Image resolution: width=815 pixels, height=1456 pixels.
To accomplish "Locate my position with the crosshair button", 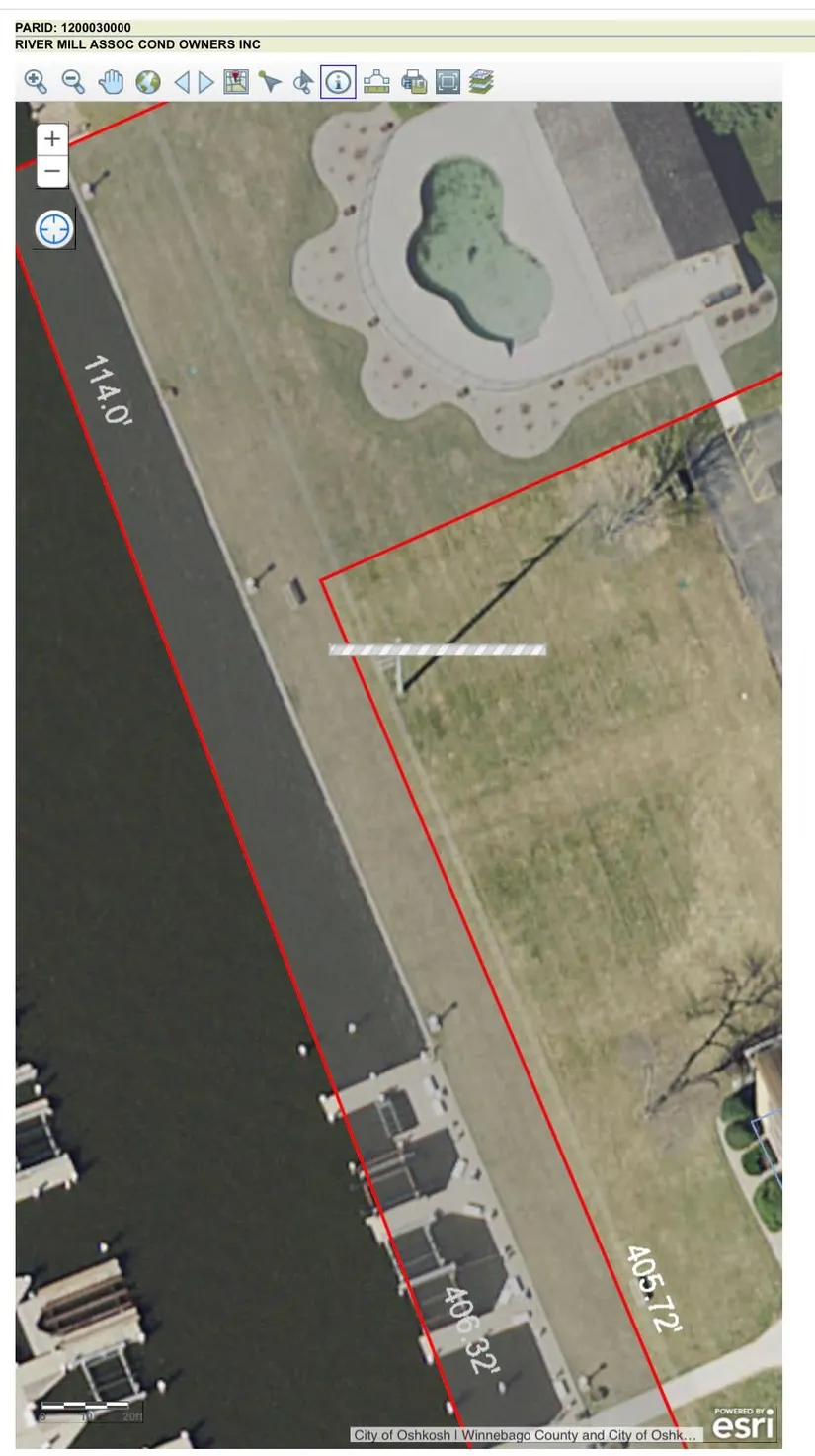I will [x=54, y=229].
